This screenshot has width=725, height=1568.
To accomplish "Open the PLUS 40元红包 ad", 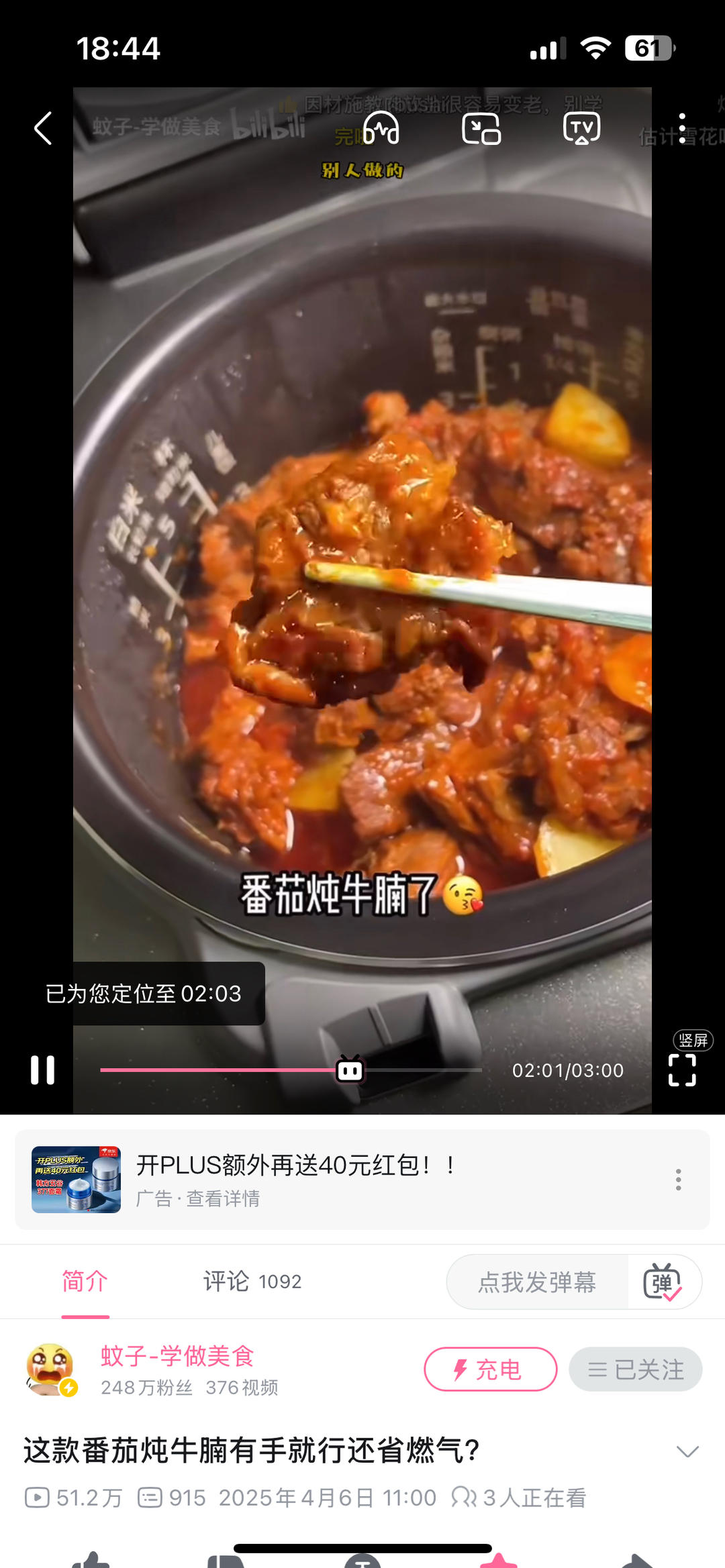I will pos(295,1179).
